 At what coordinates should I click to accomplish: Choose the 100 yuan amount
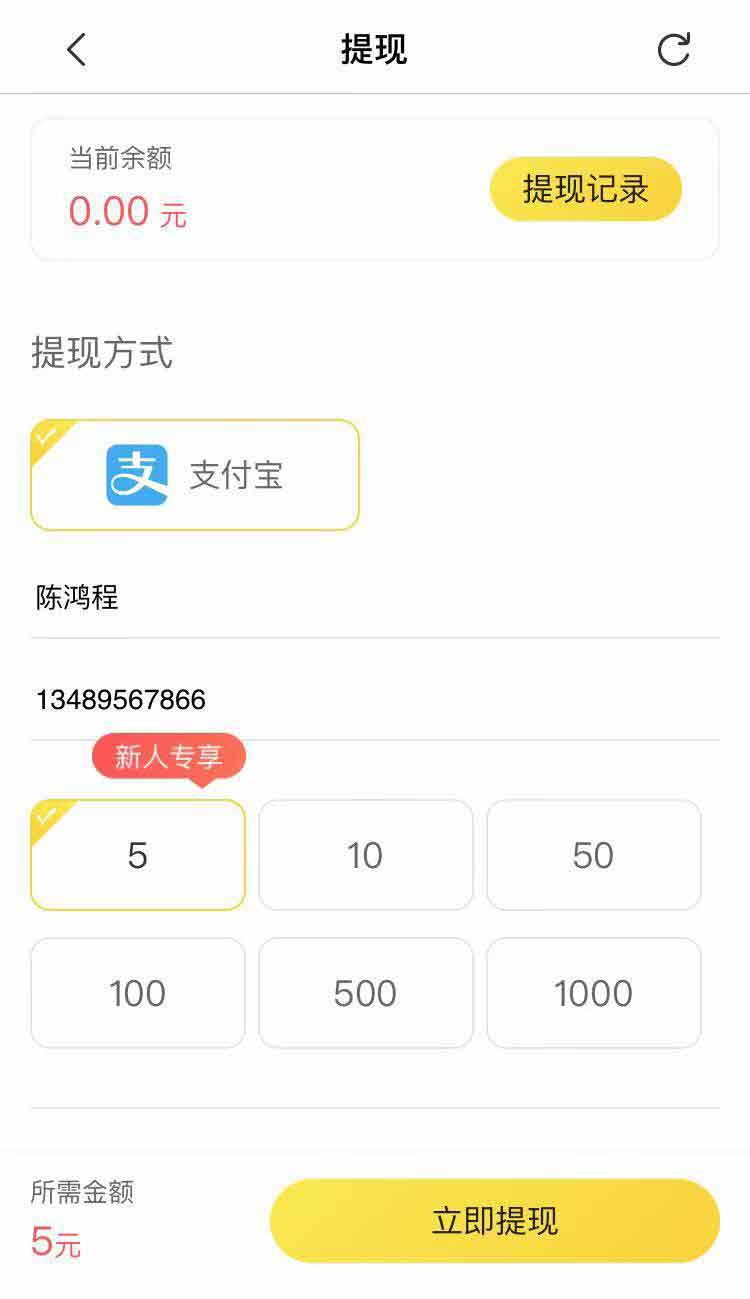(138, 993)
